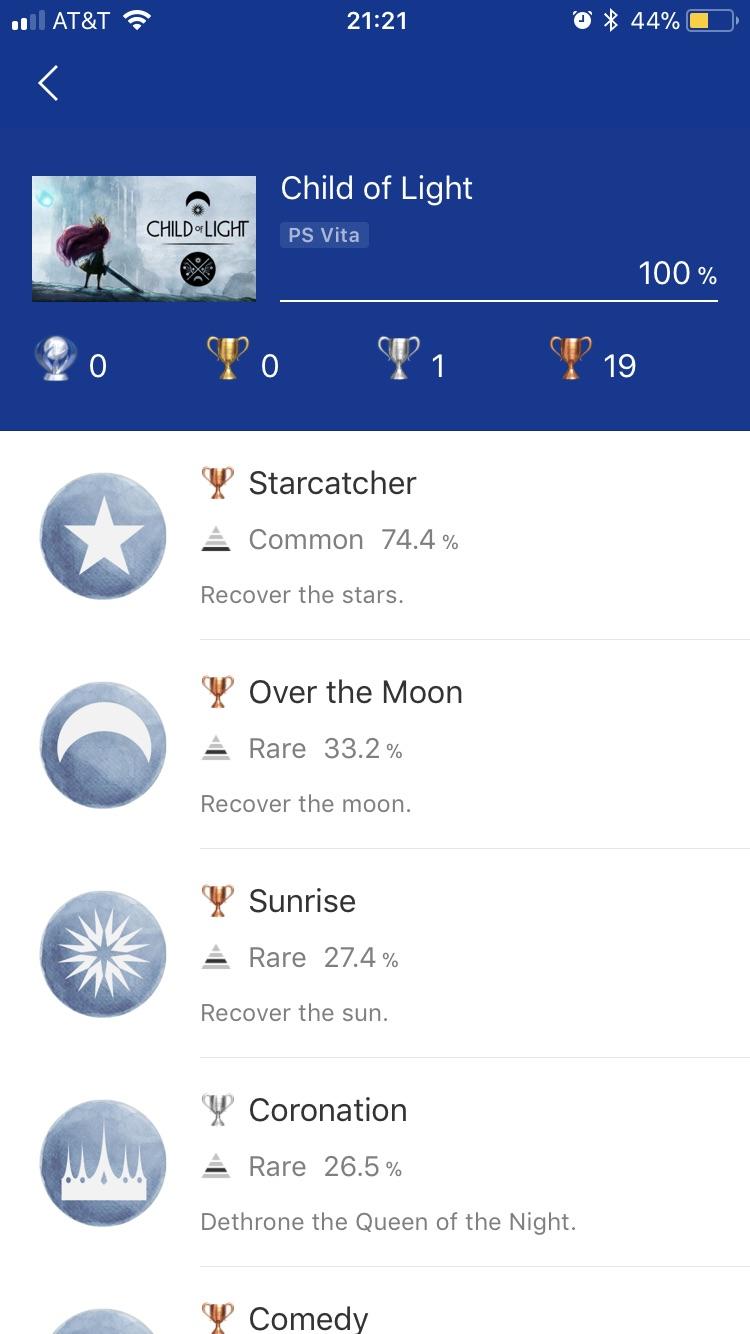Tap the rarity pyramid next to Common
Viewport: 750px width, 1334px height.
point(217,539)
